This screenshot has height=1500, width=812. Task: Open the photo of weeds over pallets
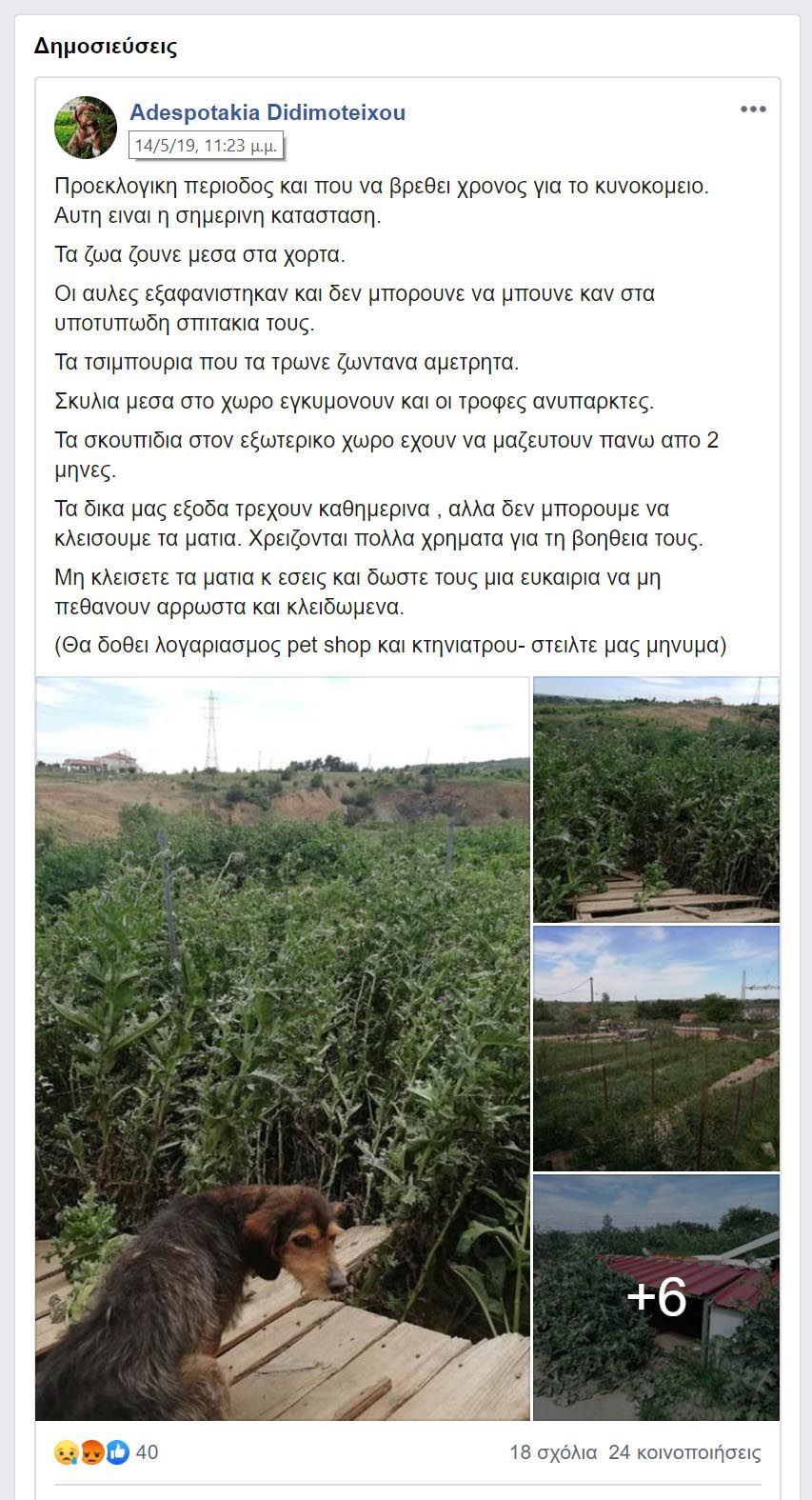point(656,800)
